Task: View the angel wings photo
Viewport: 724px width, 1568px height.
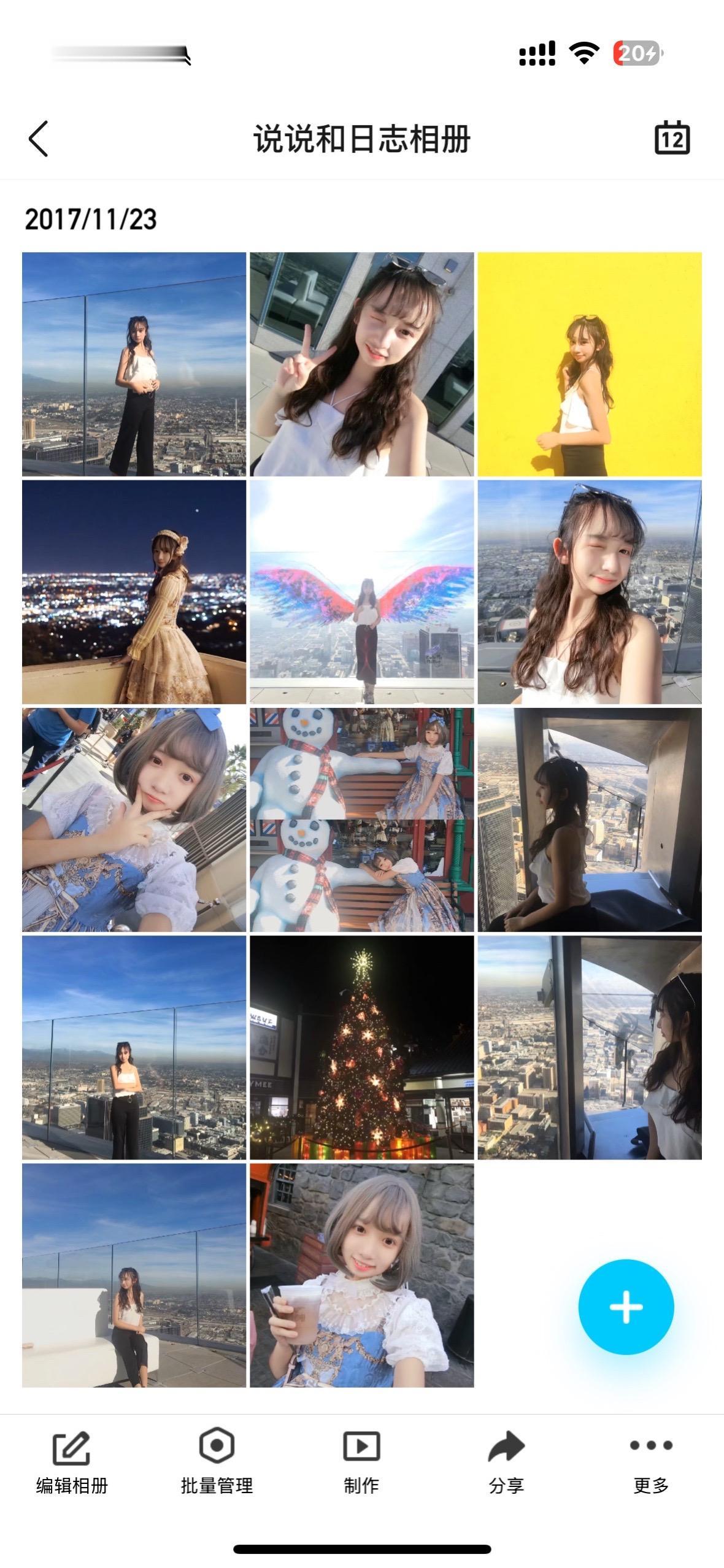Action: (361, 592)
